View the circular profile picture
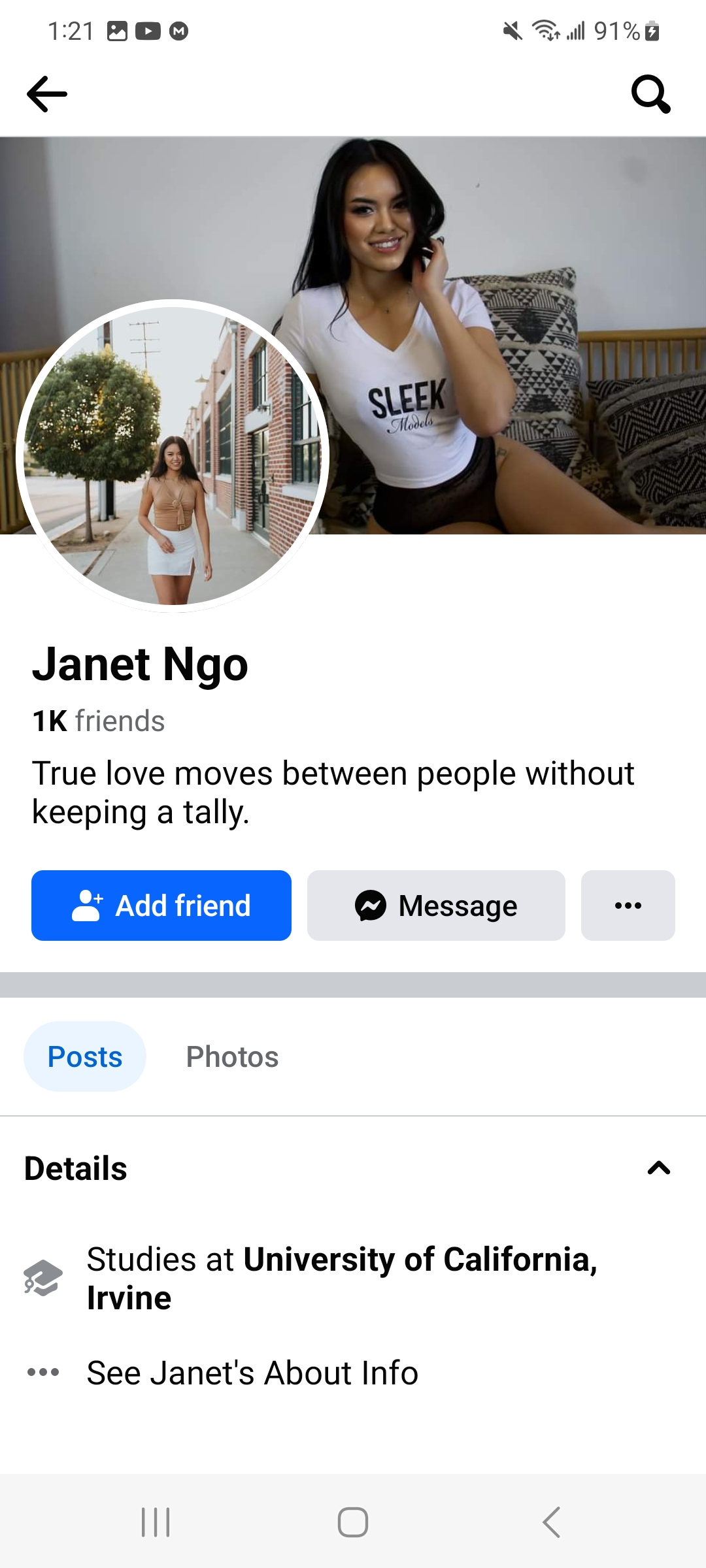 click(173, 456)
